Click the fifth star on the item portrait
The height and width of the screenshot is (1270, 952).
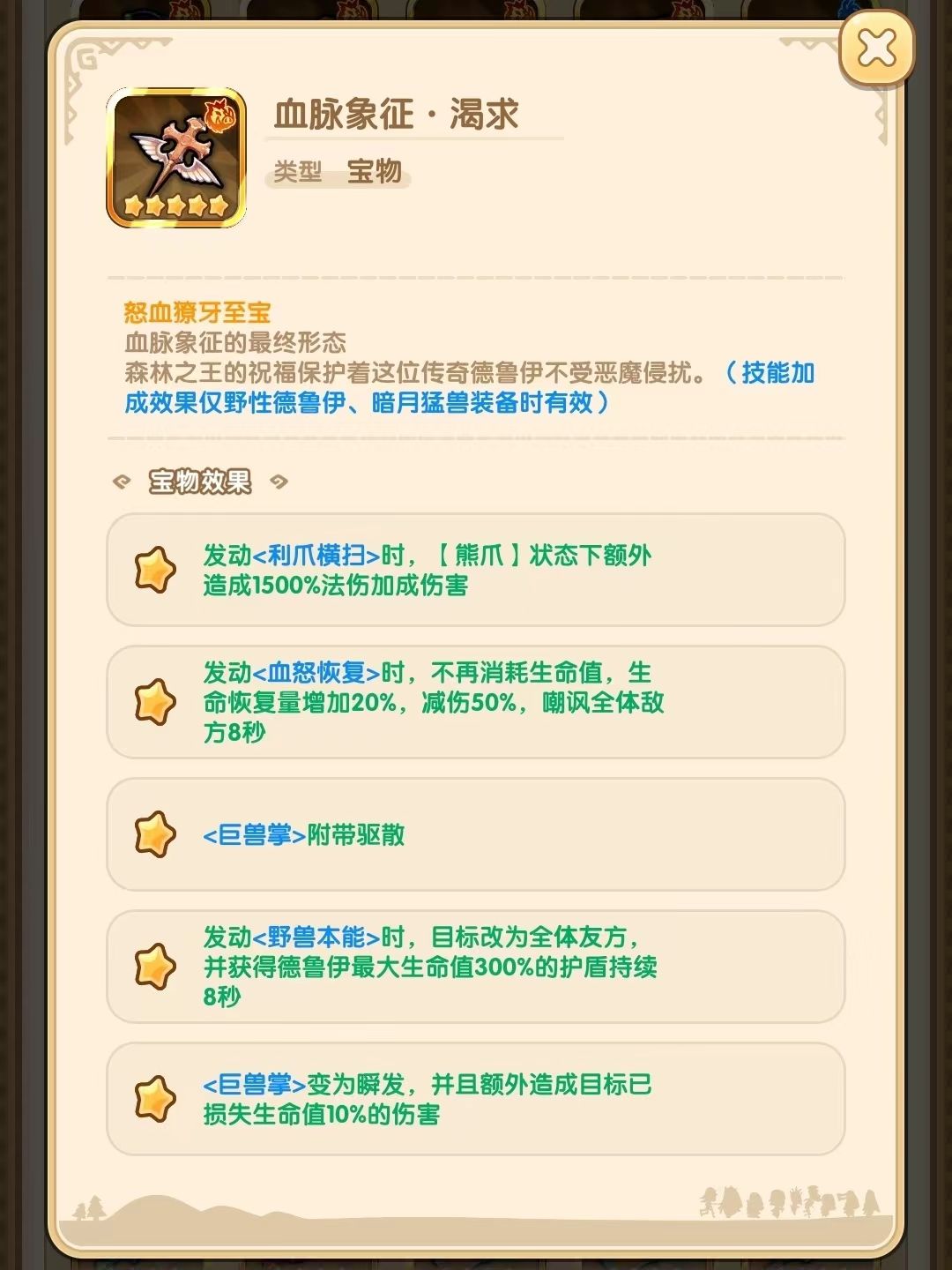click(218, 205)
